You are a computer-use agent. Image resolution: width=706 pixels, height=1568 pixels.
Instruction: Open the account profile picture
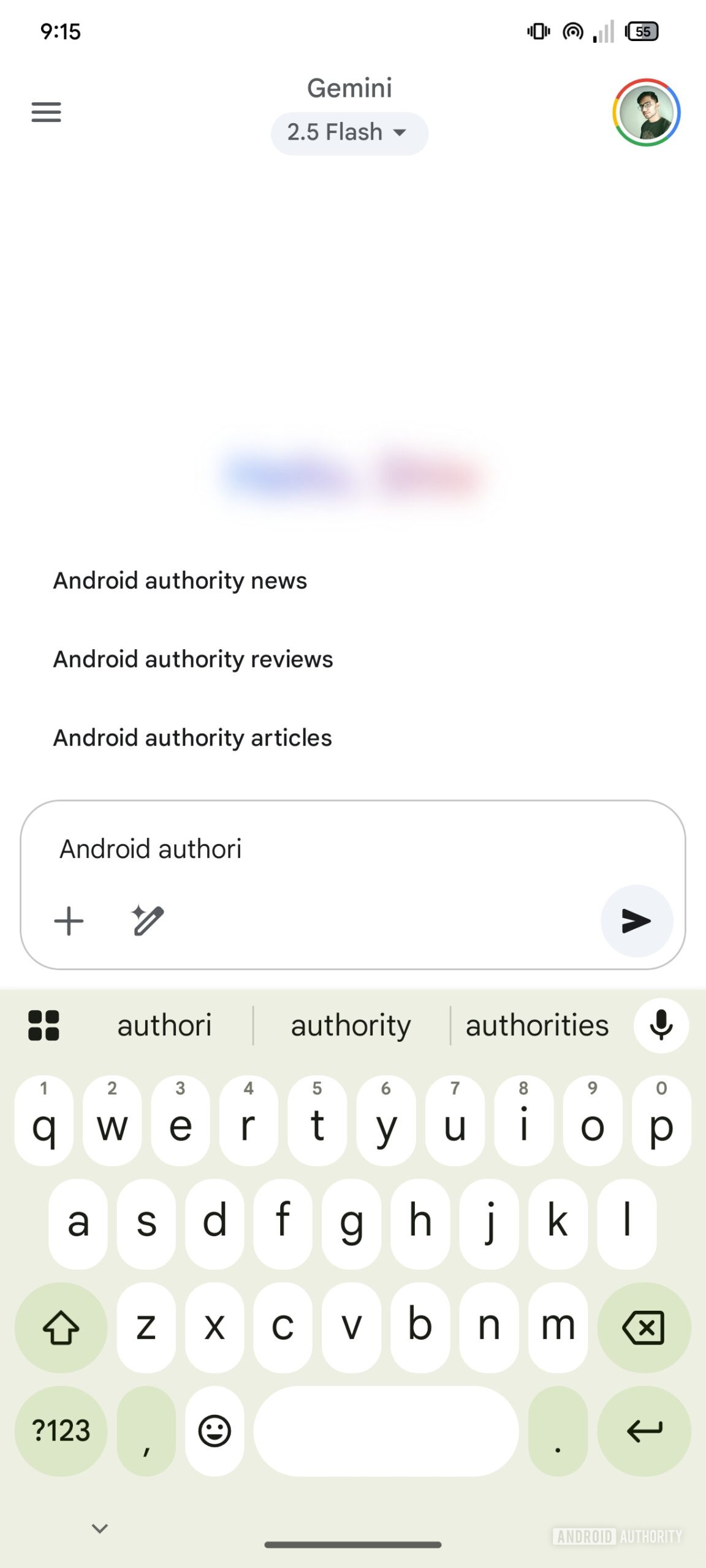click(x=646, y=113)
